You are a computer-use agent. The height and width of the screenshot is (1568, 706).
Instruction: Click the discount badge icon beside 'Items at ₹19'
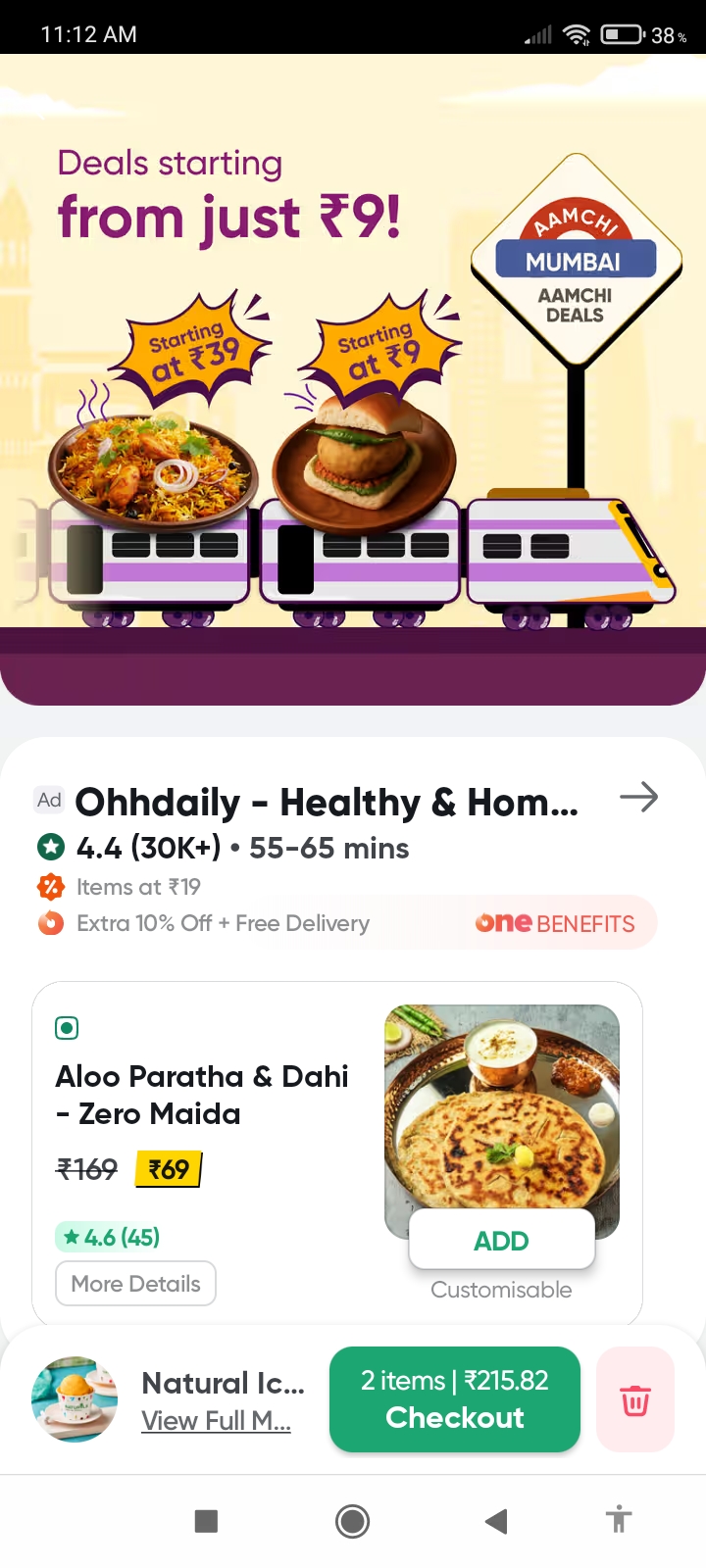coord(49,887)
